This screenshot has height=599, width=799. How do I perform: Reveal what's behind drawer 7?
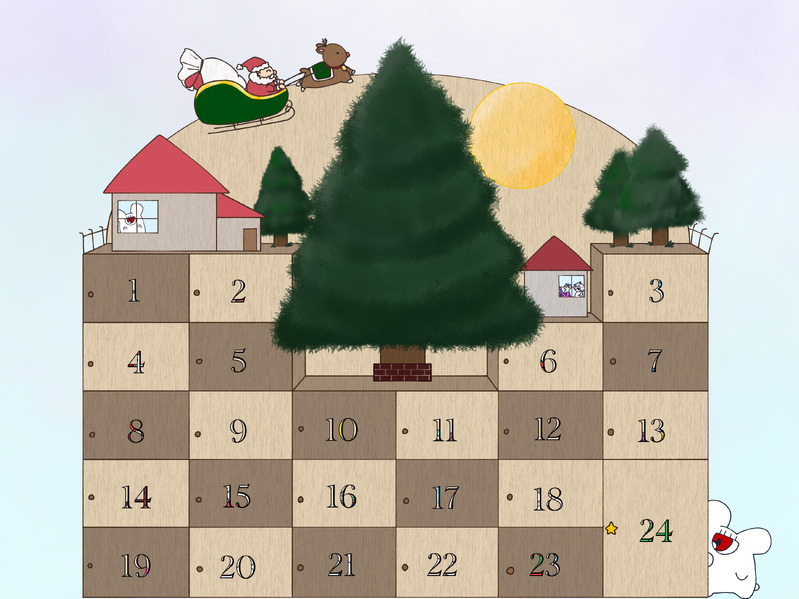point(656,359)
